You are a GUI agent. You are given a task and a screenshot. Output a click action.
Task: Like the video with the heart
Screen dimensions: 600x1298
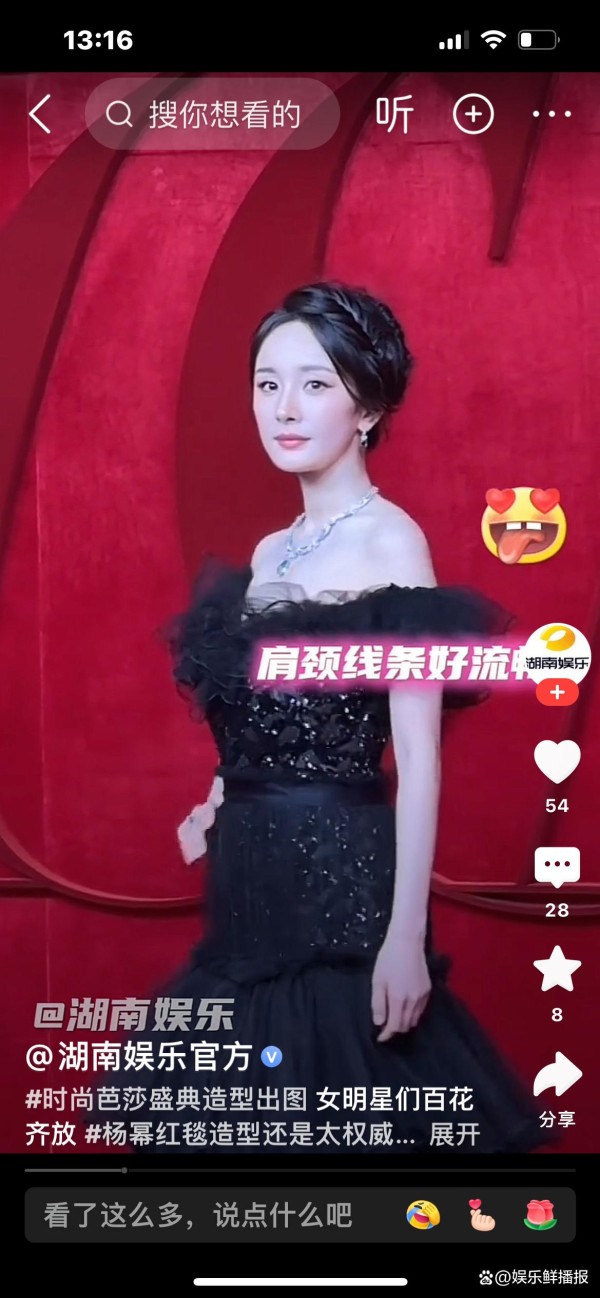click(x=557, y=762)
